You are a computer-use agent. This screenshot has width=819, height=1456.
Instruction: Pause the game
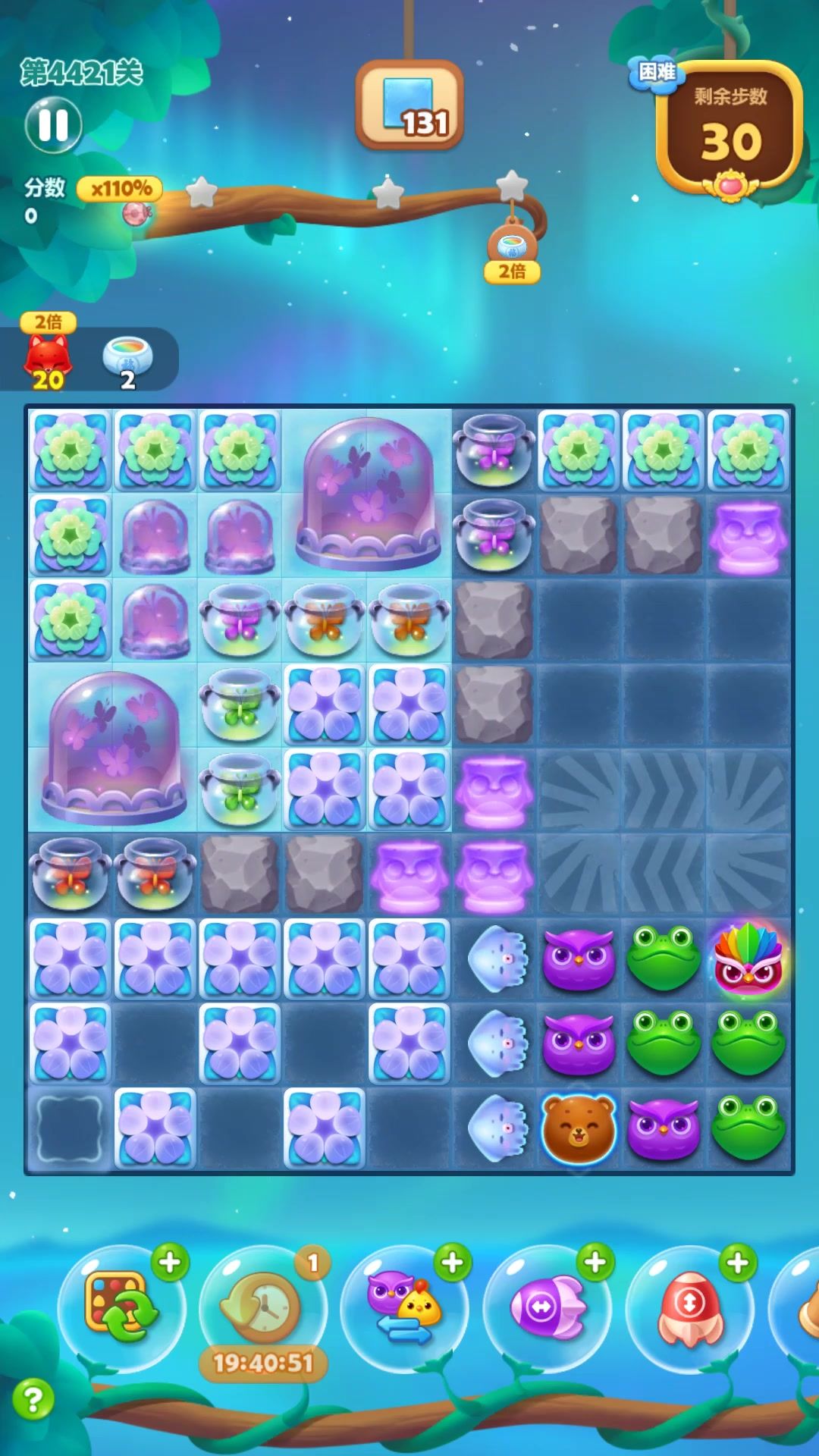tap(53, 124)
